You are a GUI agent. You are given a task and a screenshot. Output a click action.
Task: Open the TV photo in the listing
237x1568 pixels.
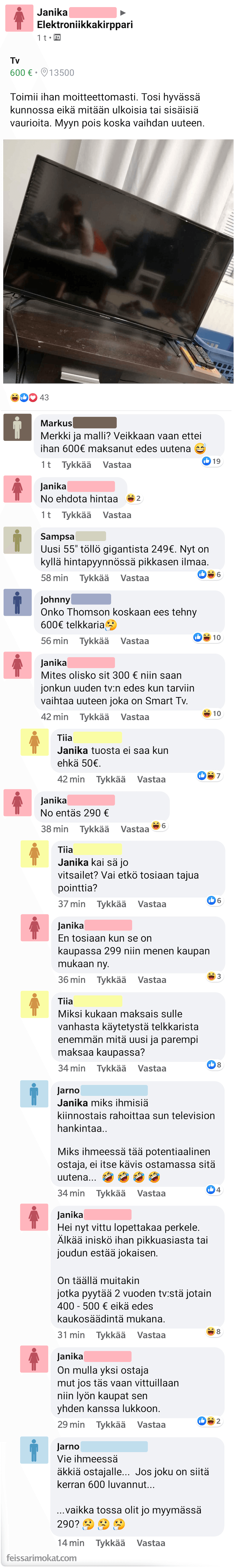(x=118, y=261)
